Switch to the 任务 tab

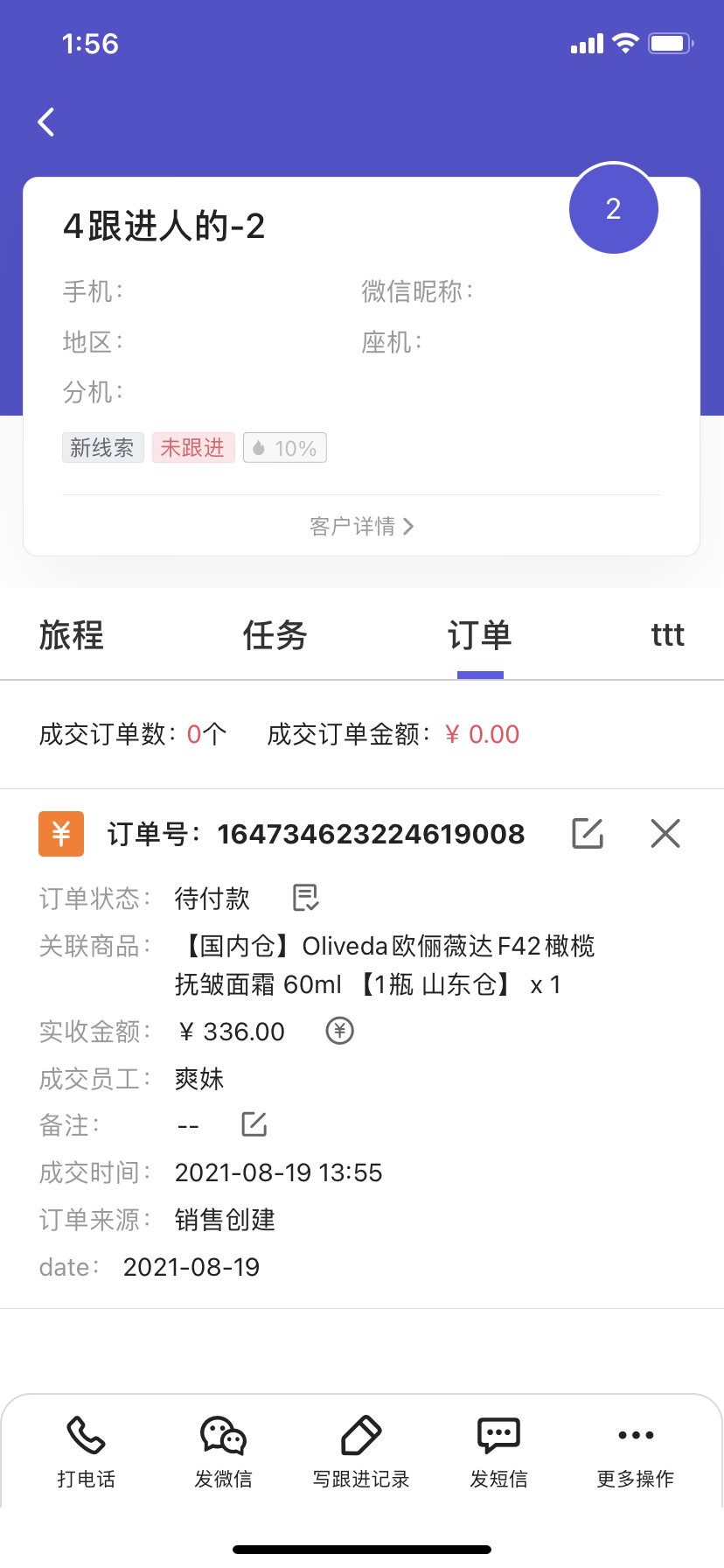(274, 636)
